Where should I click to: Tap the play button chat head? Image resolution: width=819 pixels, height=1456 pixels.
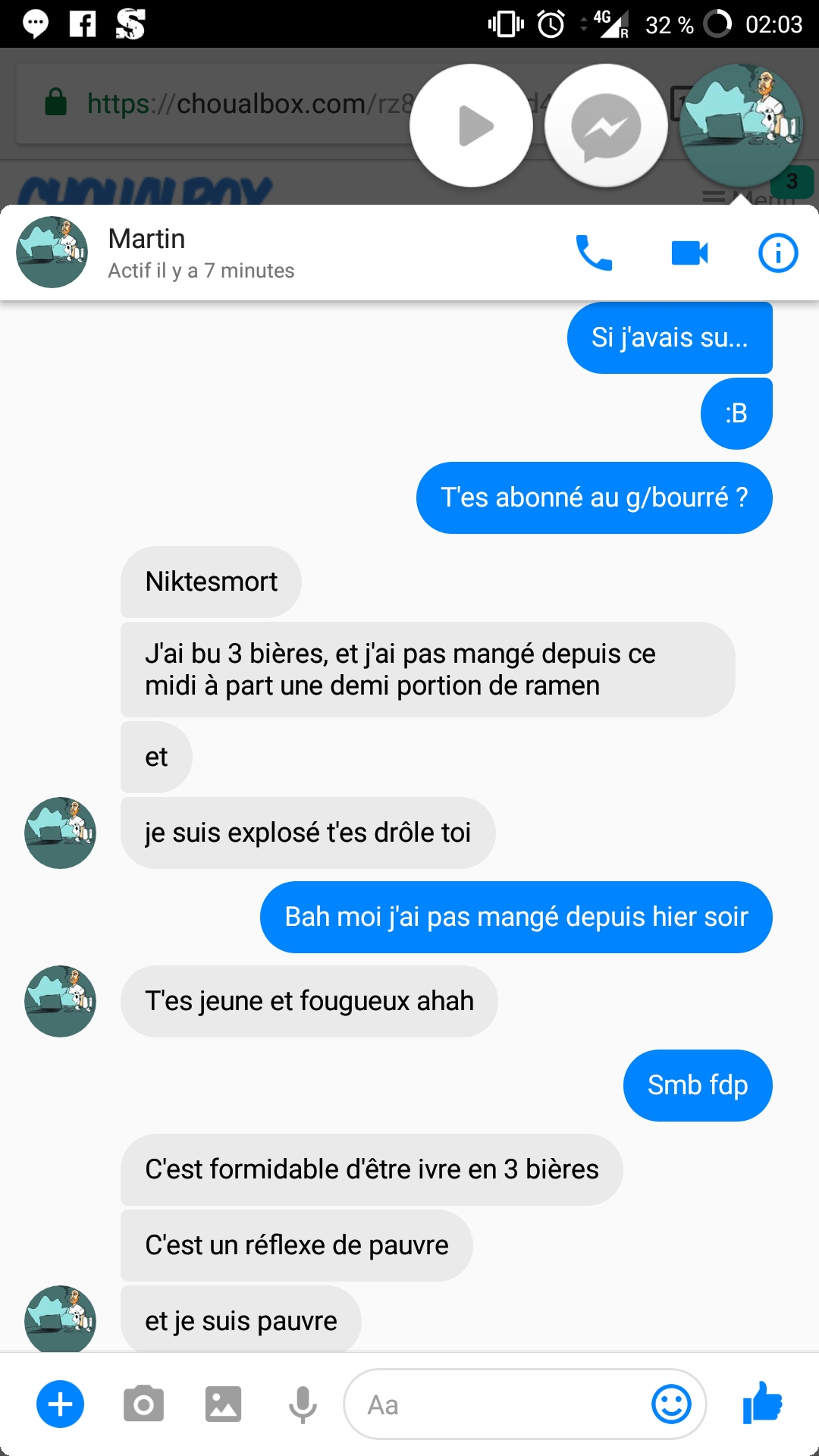click(472, 126)
